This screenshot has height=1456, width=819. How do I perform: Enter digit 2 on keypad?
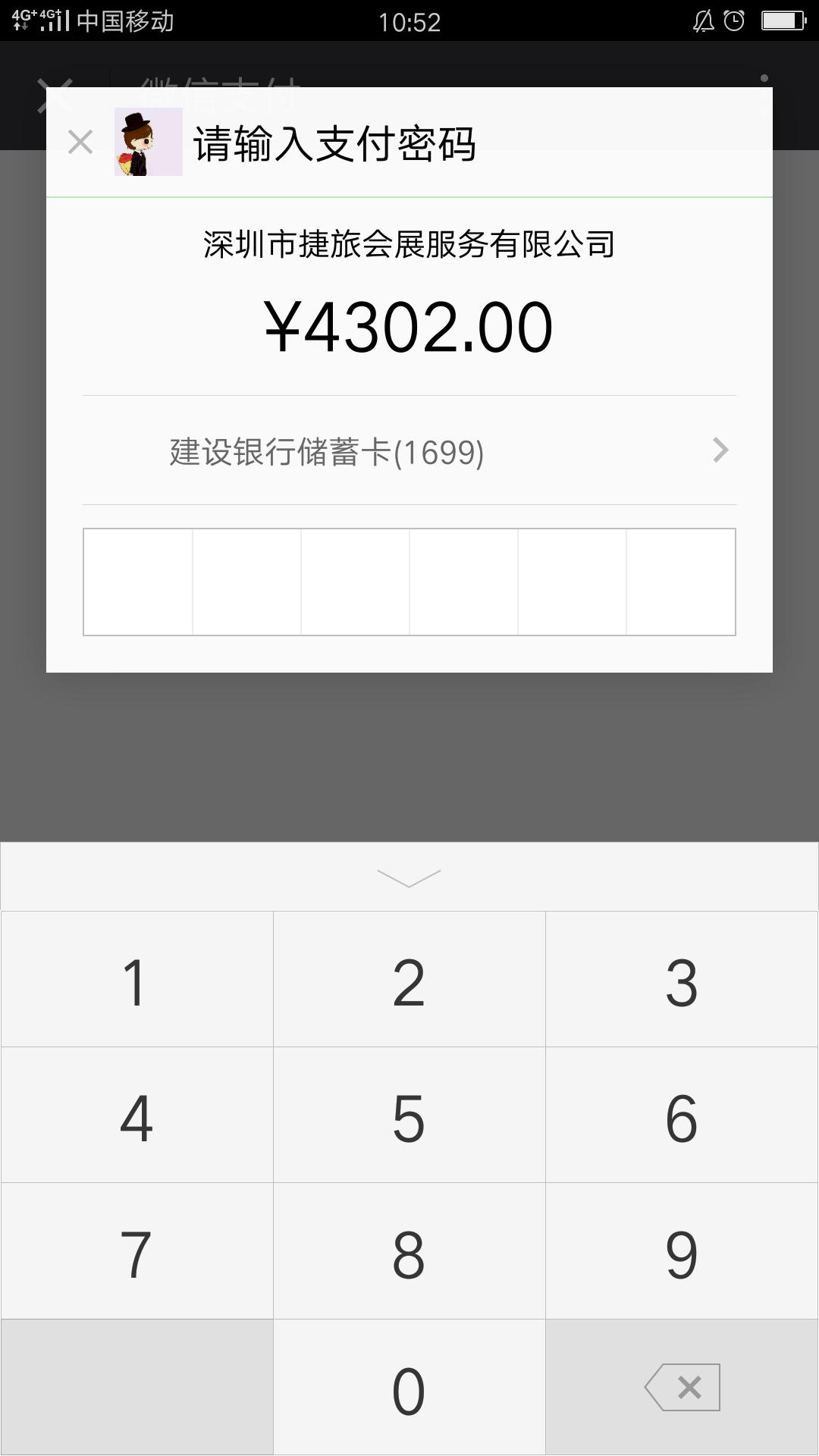click(x=409, y=982)
